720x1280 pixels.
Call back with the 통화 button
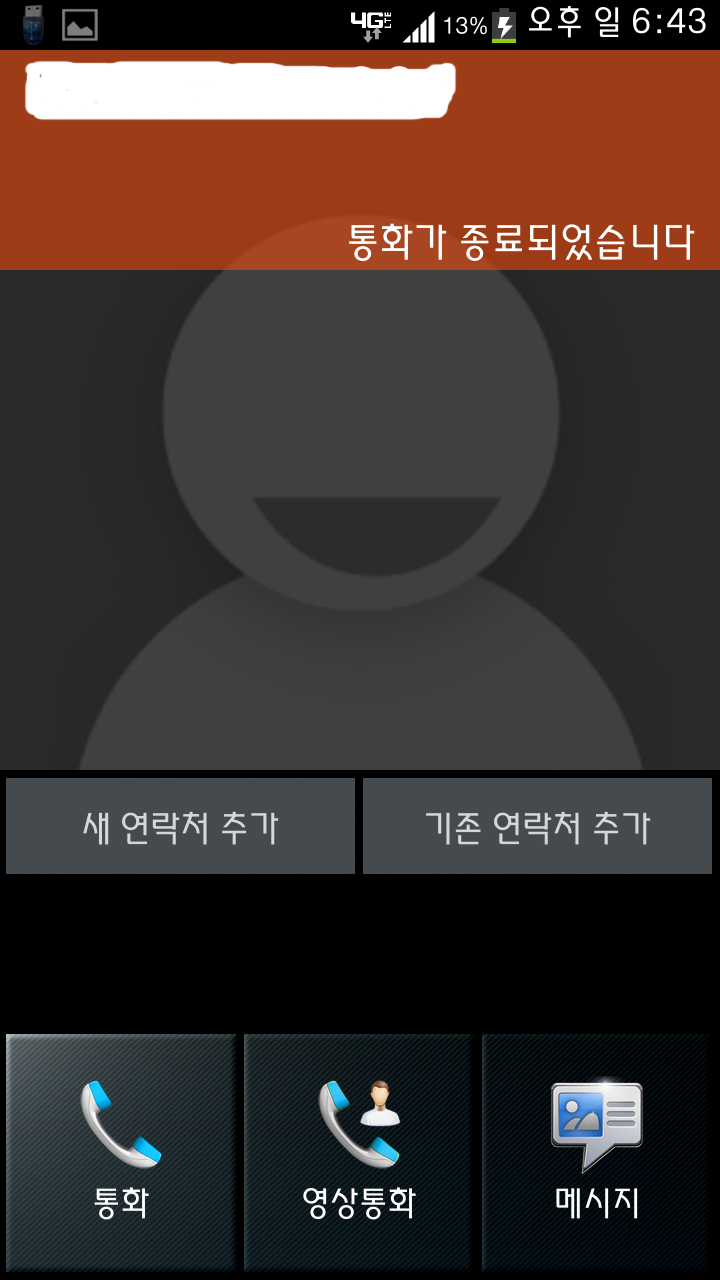pos(121,1152)
